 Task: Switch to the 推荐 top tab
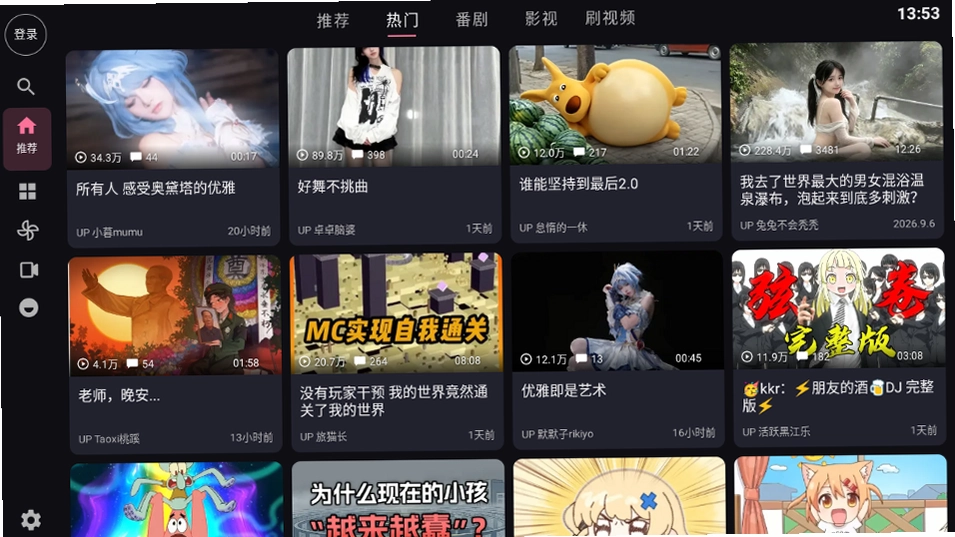point(333,21)
